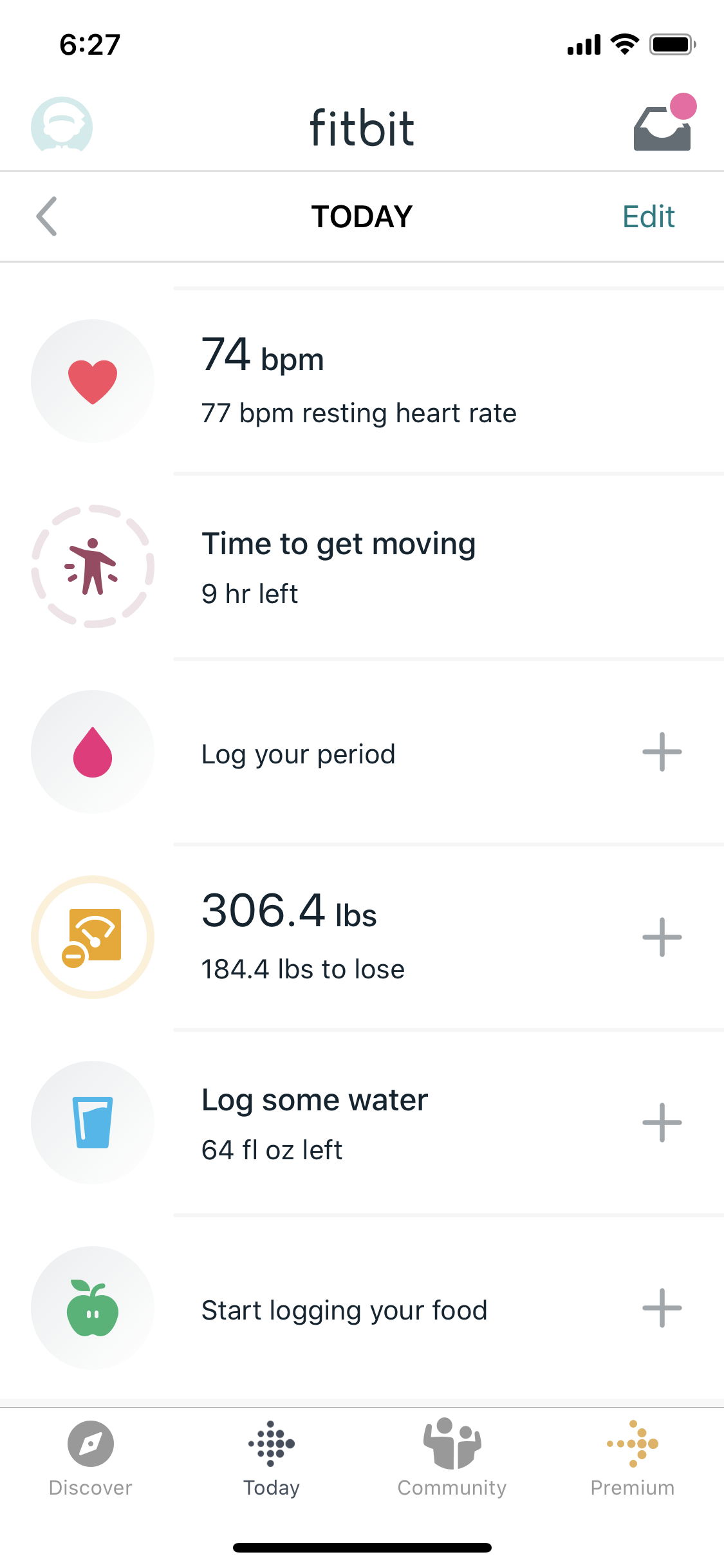Screen dimensions: 724x1568
Task: Tap the active zone moving icon
Action: [93, 566]
